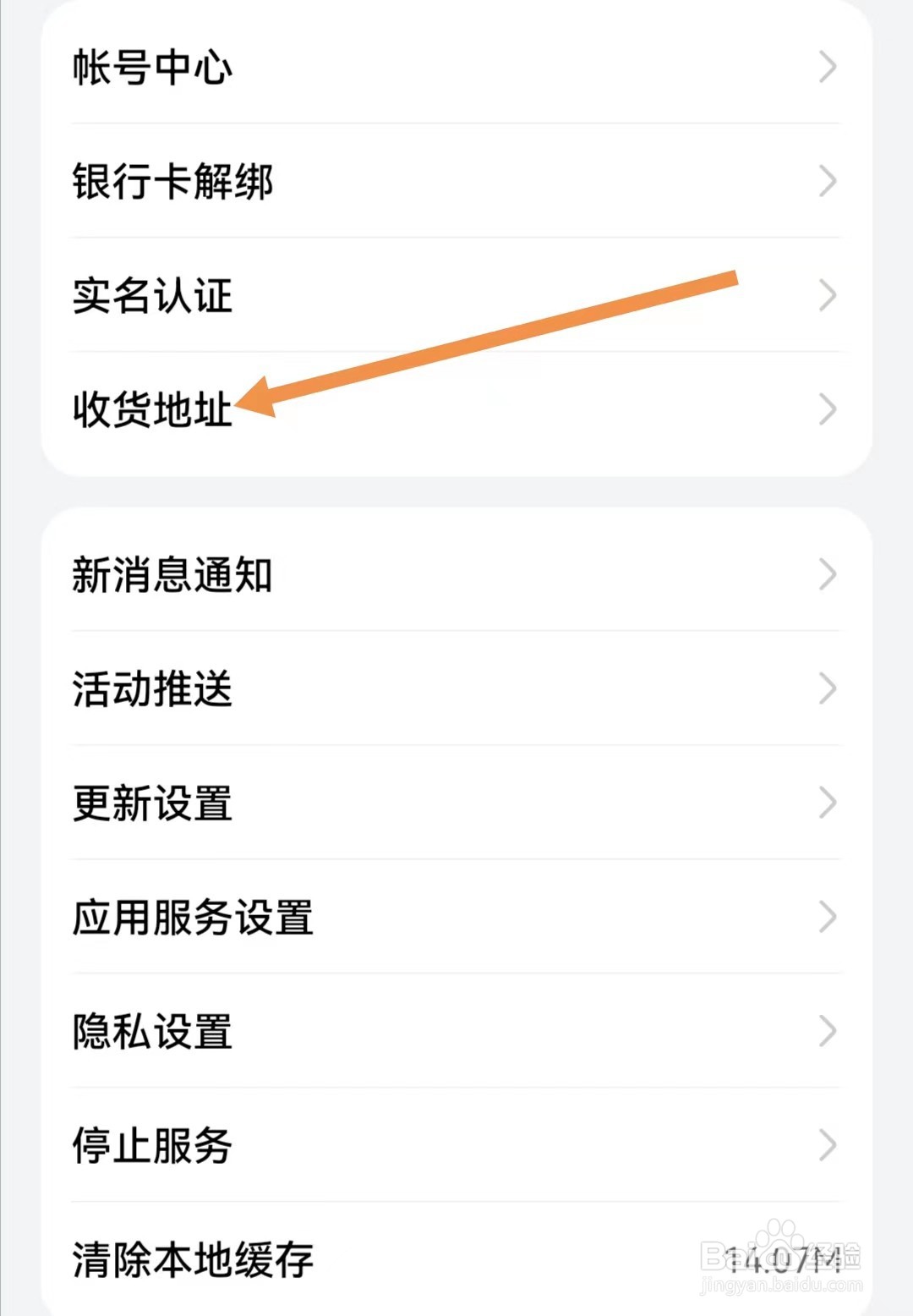
Task: Tap 清除本地缓存 to clear local cache
Action: 193,1259
